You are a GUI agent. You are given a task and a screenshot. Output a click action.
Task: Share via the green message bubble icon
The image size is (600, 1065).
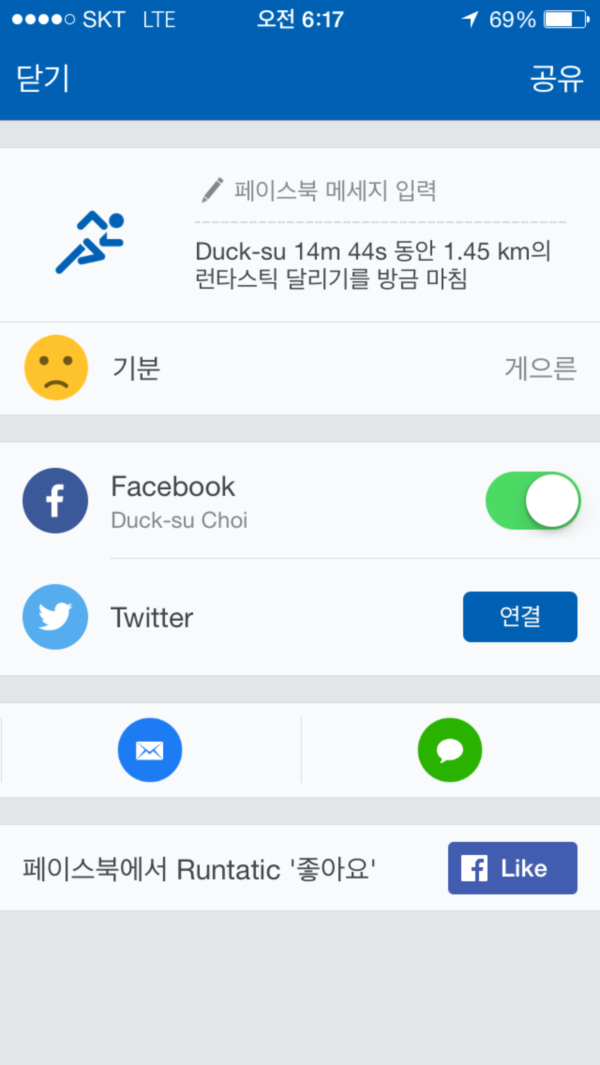click(x=450, y=751)
